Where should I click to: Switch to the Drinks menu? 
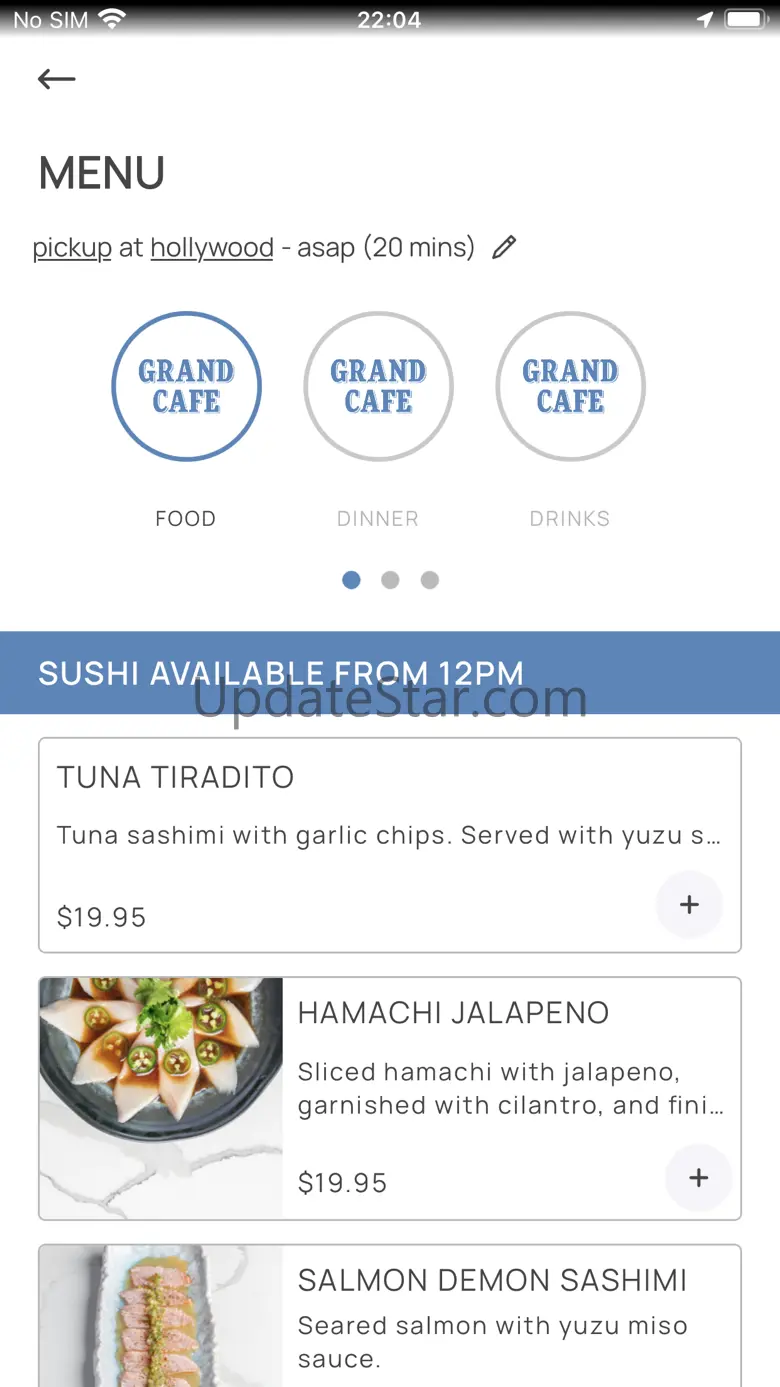(570, 387)
